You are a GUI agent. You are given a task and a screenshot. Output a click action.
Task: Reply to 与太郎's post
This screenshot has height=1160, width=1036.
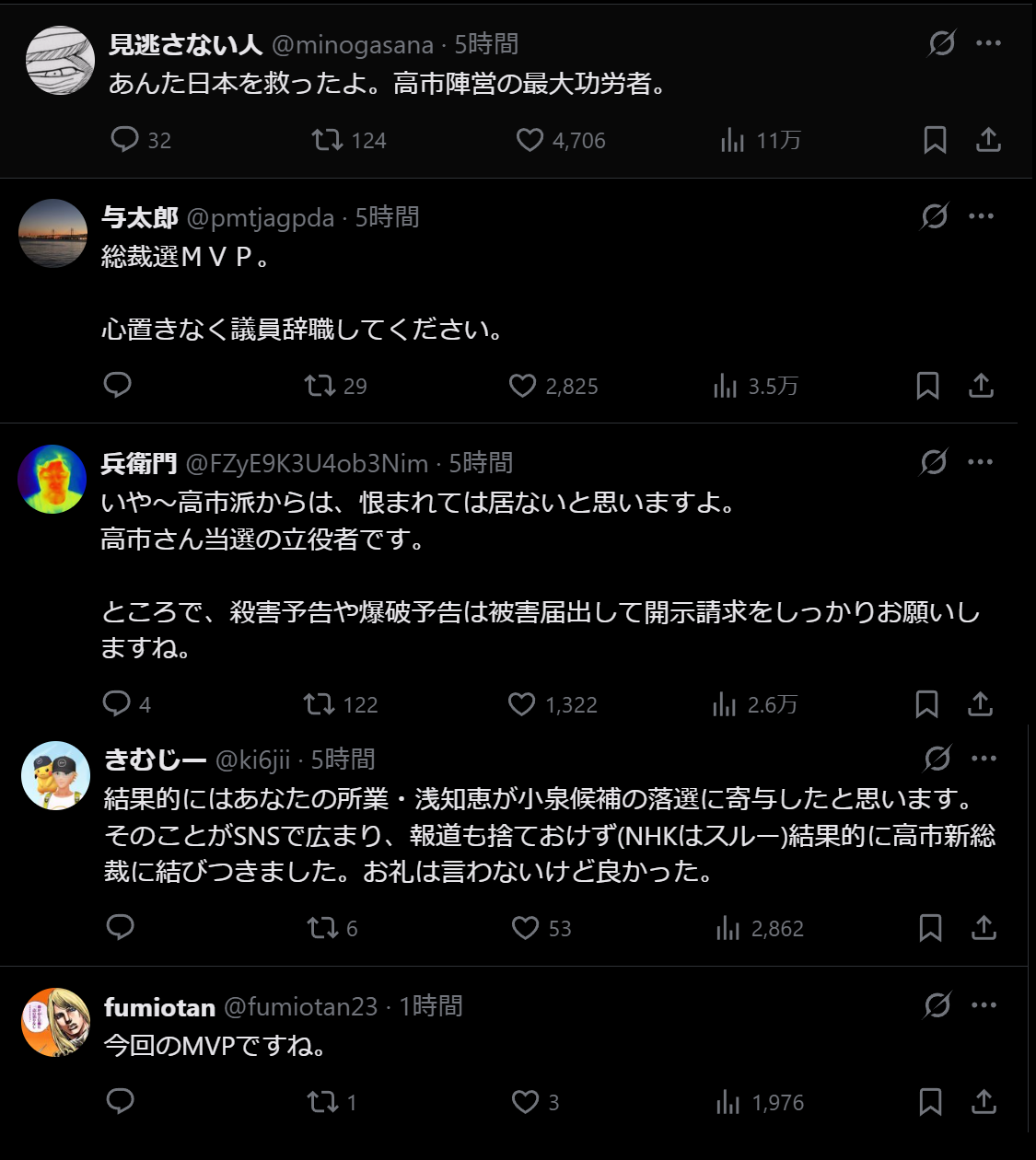[x=117, y=386]
